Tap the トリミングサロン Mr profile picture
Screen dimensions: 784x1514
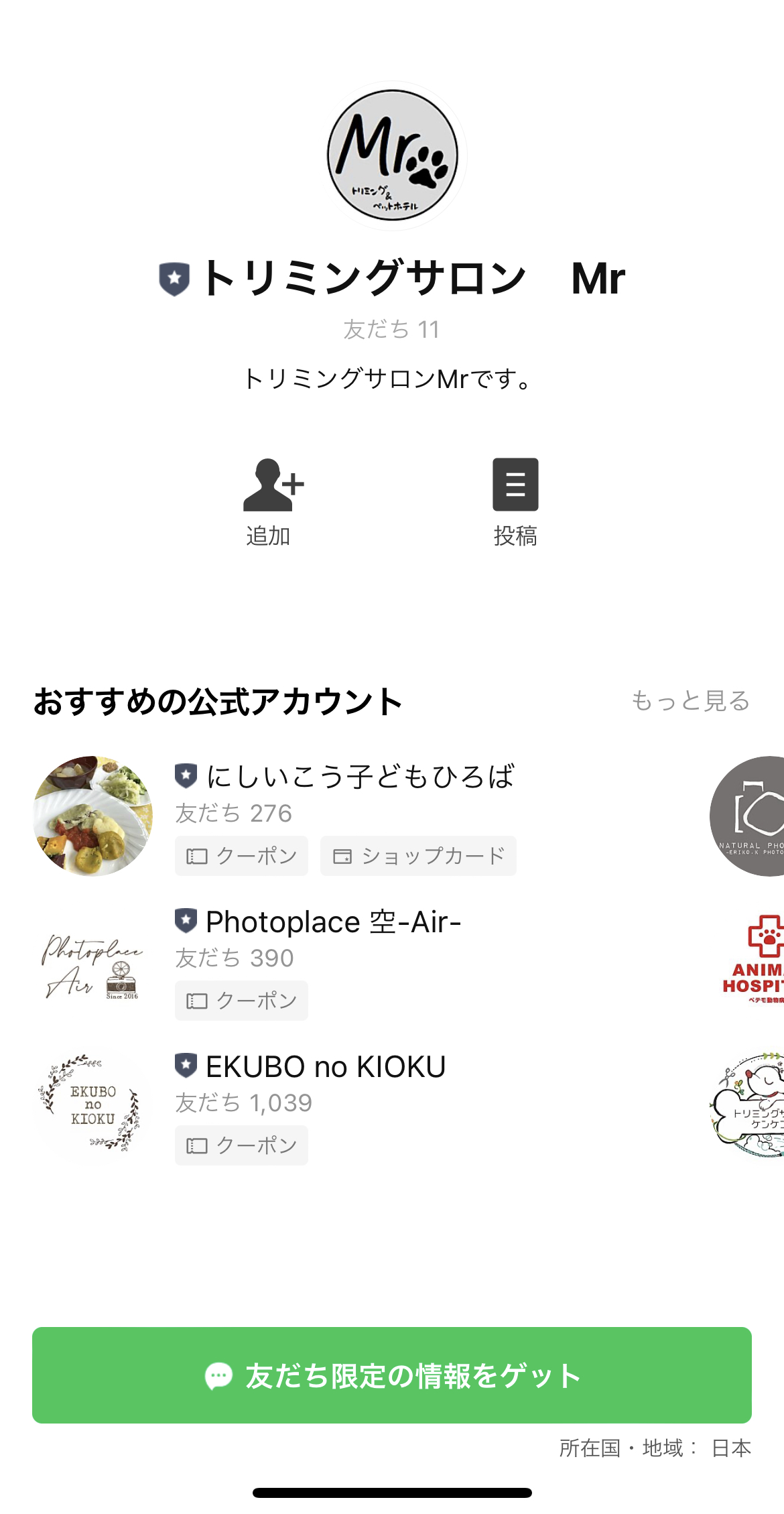tap(392, 155)
